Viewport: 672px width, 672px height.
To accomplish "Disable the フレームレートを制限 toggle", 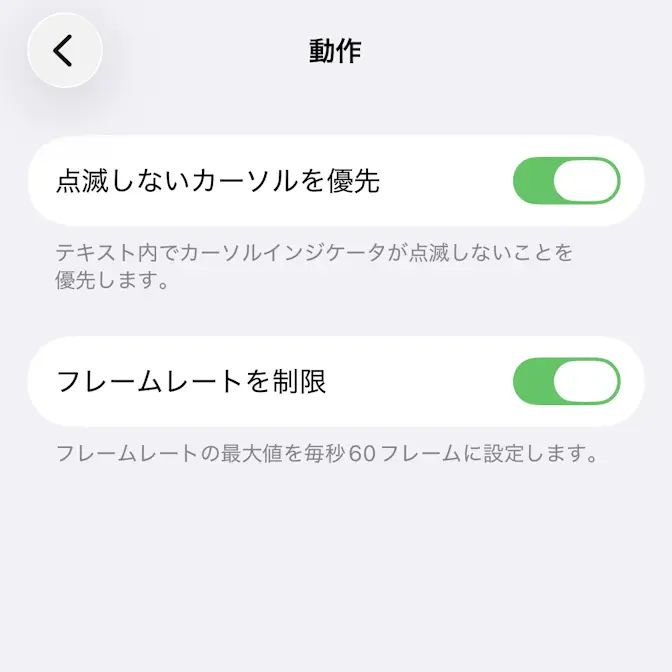I will coord(566,381).
